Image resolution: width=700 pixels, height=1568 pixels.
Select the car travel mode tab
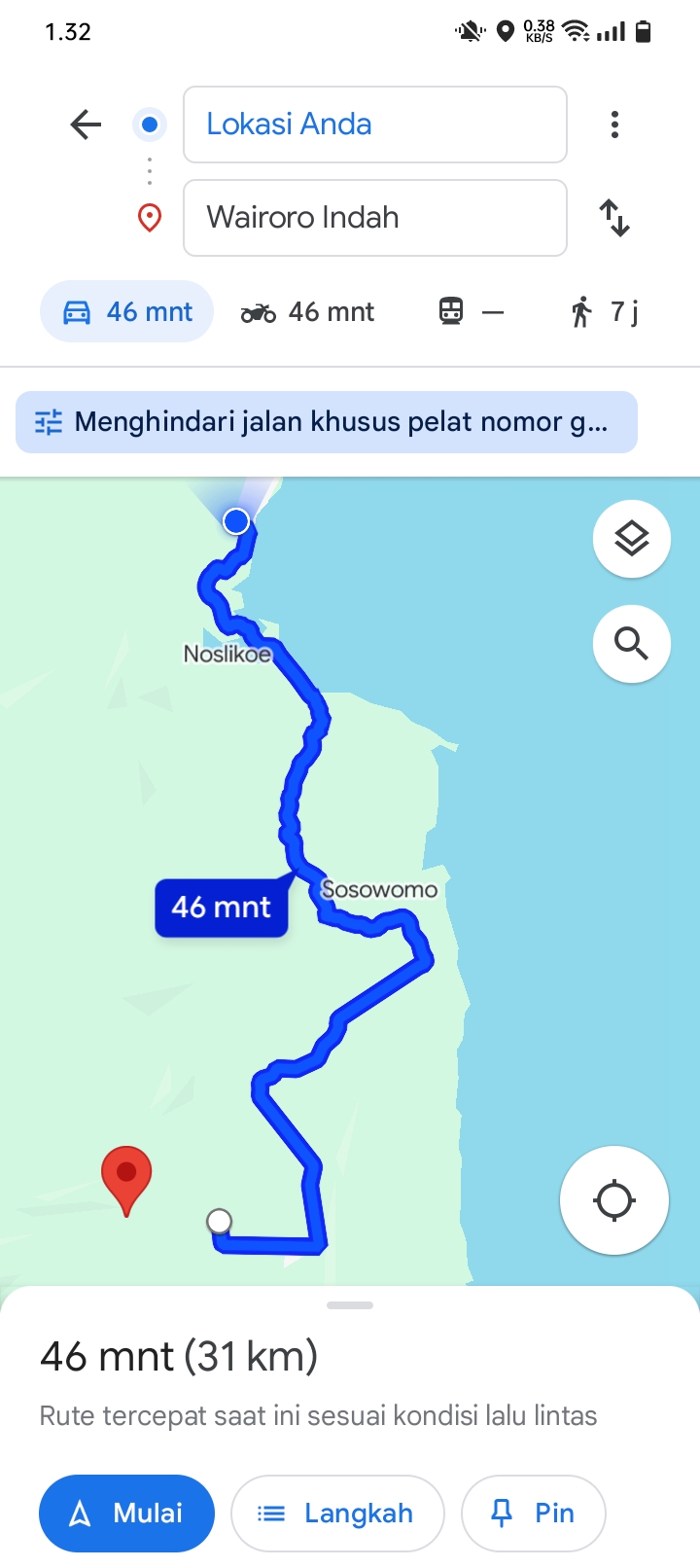(x=126, y=311)
